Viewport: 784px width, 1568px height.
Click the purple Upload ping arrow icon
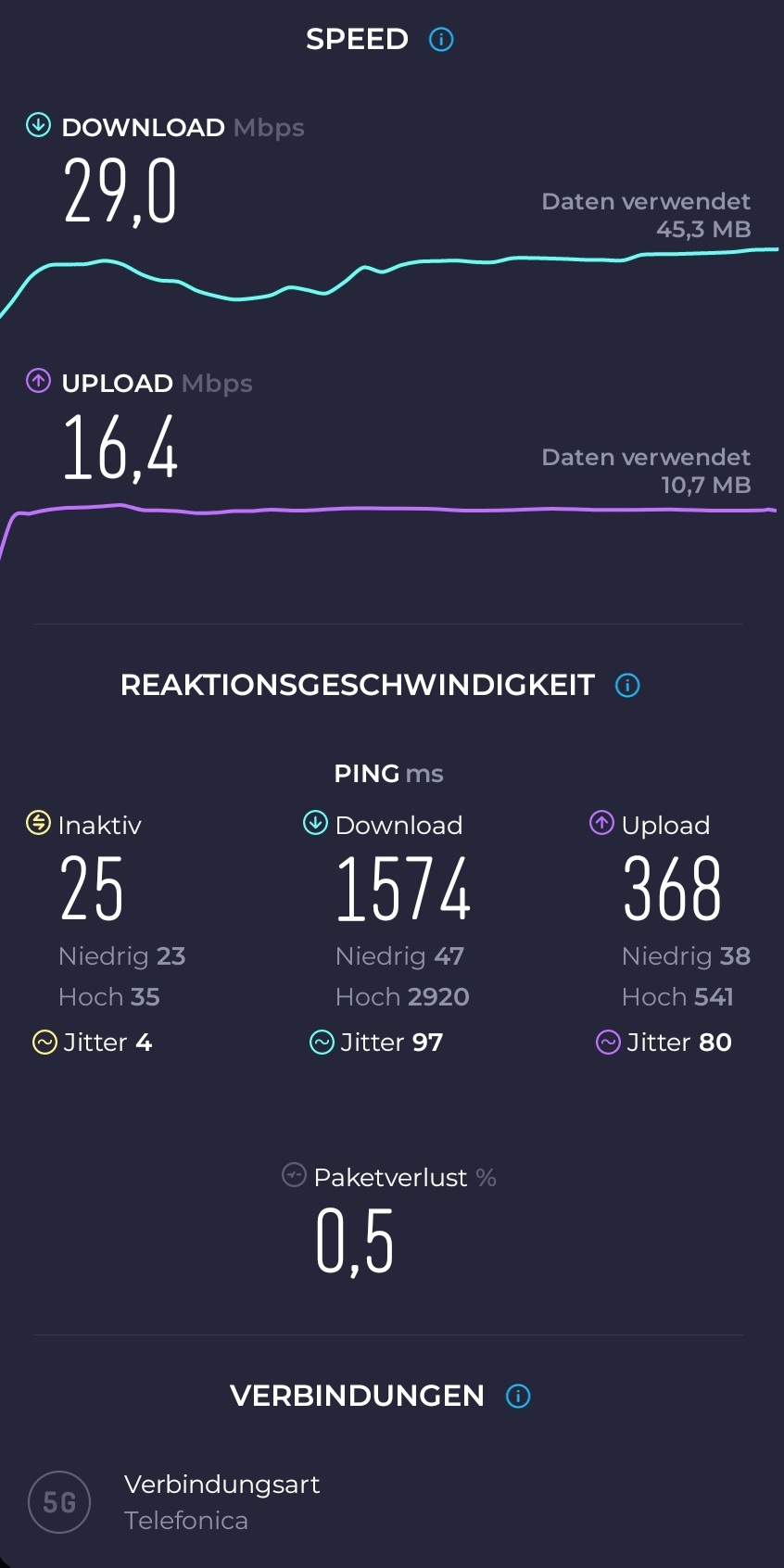click(x=601, y=823)
